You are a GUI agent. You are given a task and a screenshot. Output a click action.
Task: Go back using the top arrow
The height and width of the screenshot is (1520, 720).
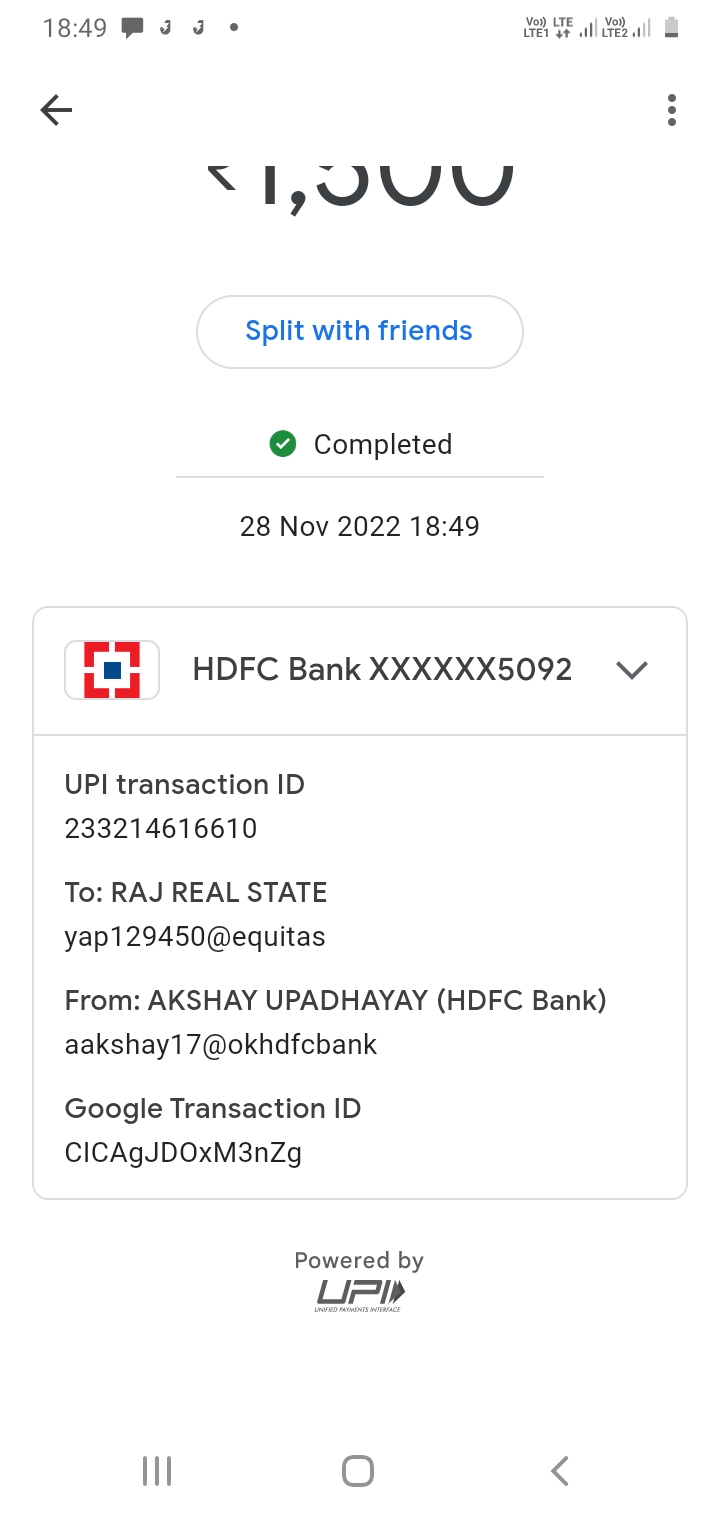[x=57, y=110]
